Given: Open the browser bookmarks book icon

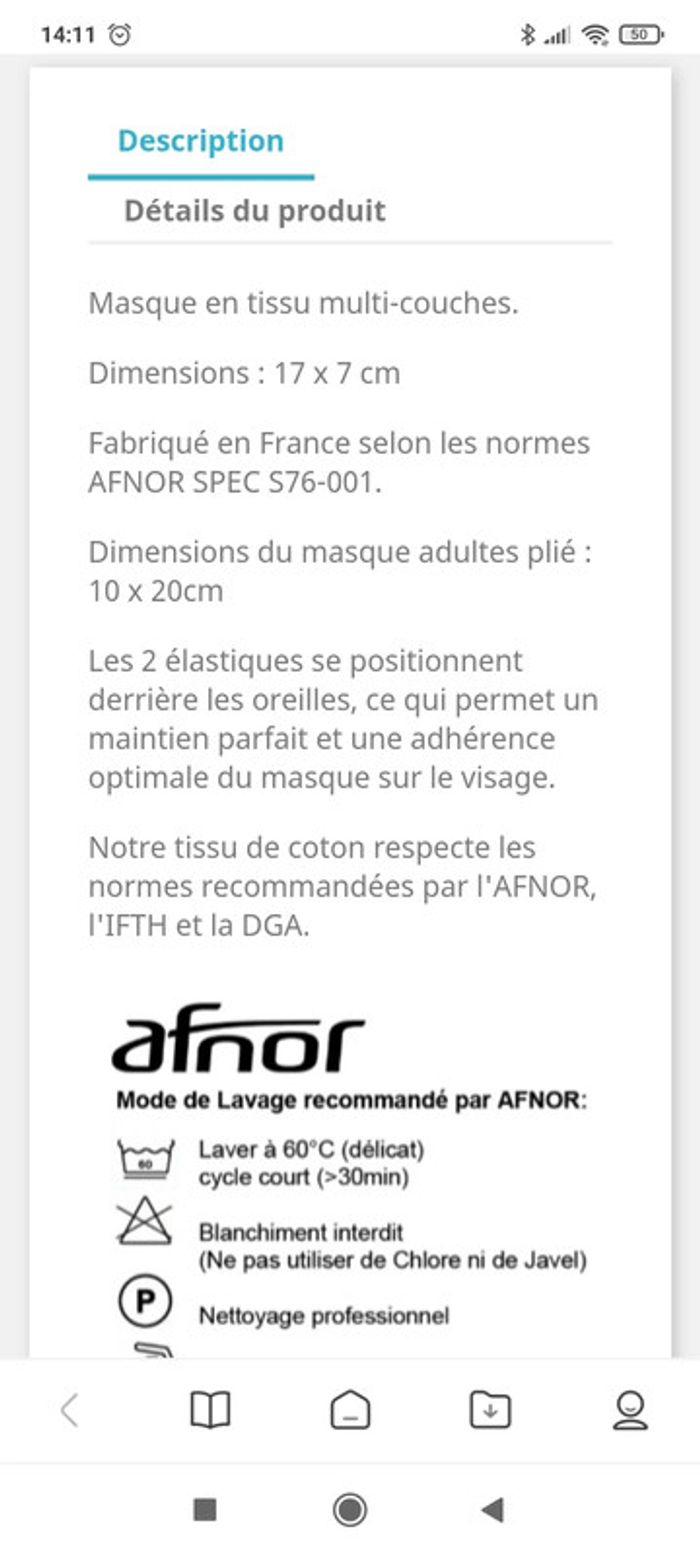Looking at the screenshot, I should pos(210,1410).
